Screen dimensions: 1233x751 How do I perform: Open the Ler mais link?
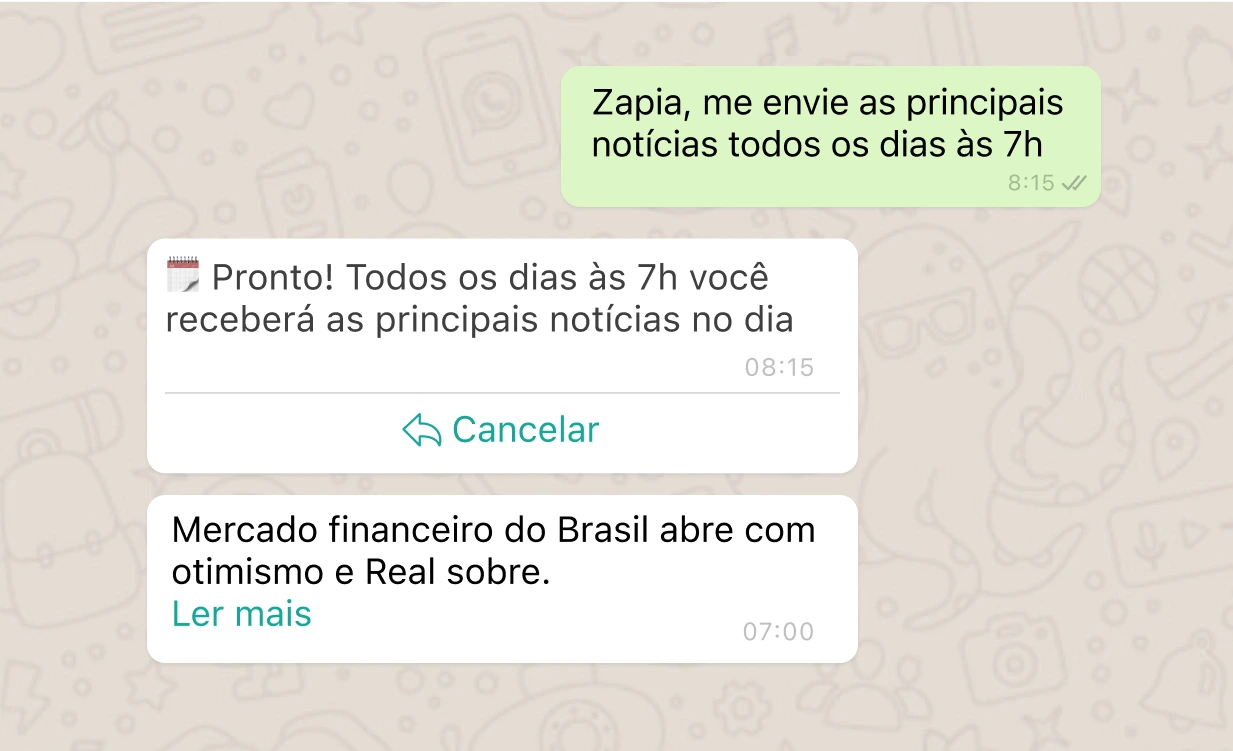point(241,613)
